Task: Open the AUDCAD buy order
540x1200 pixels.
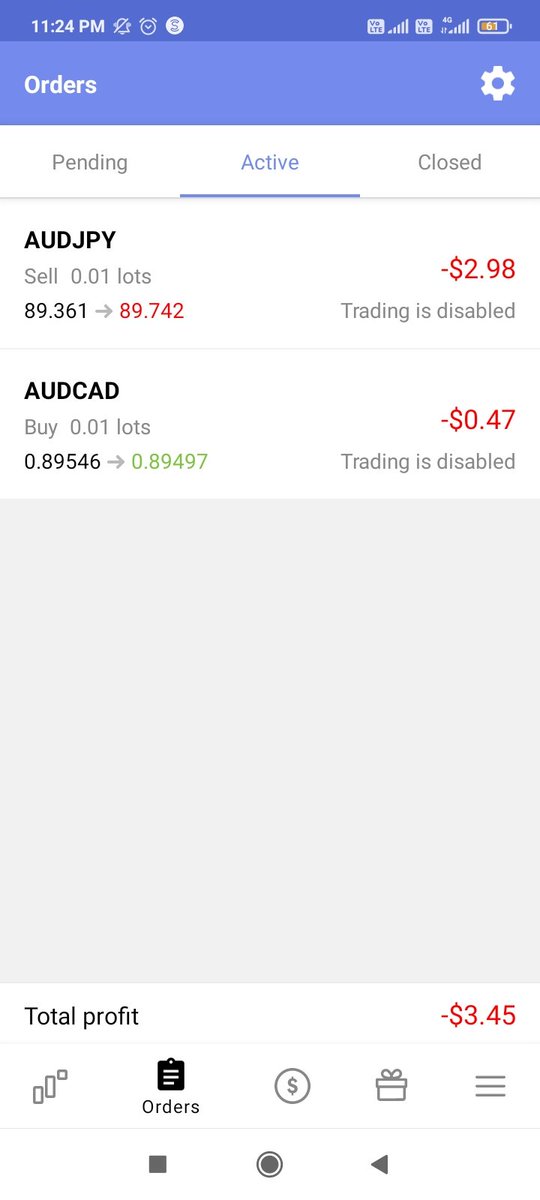Action: (270, 424)
